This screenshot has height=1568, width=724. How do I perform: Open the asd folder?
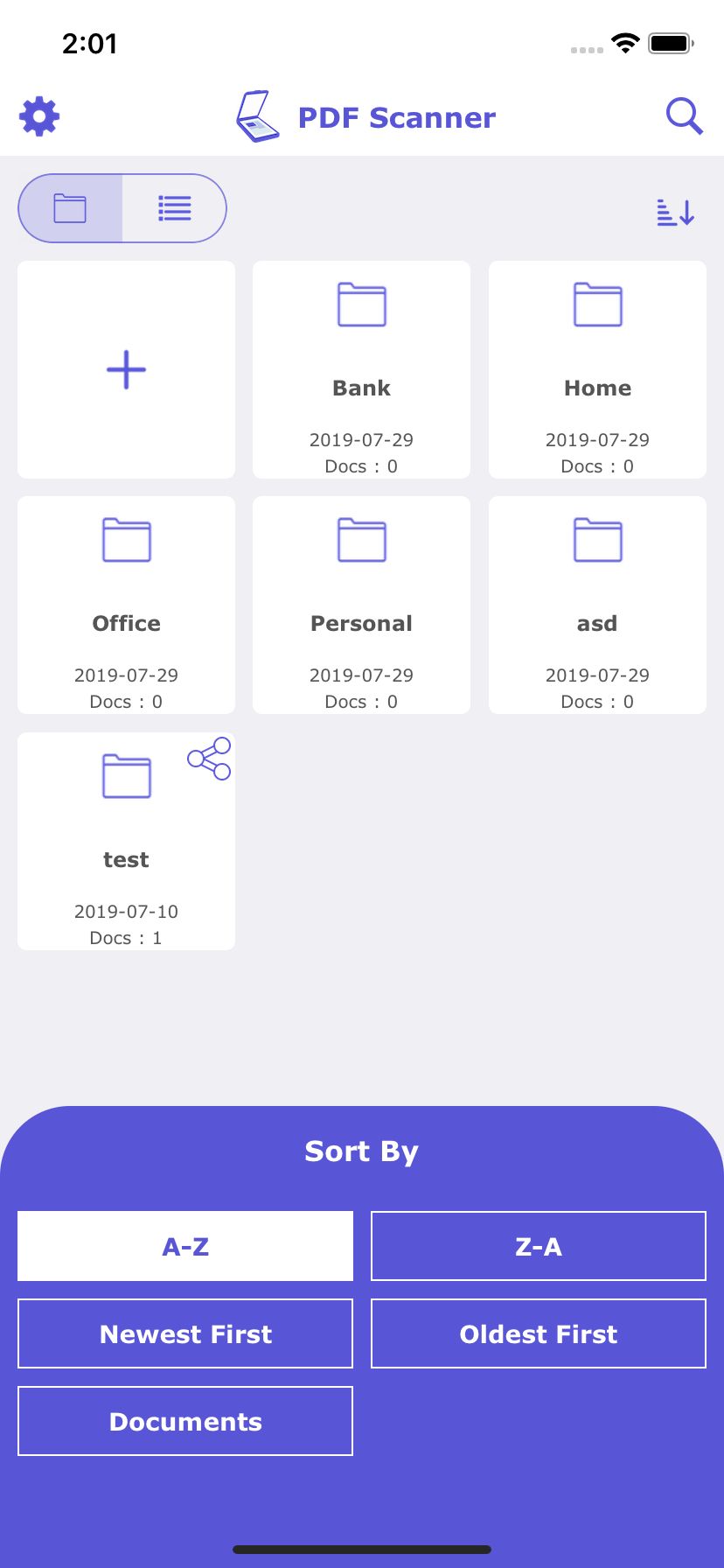597,605
